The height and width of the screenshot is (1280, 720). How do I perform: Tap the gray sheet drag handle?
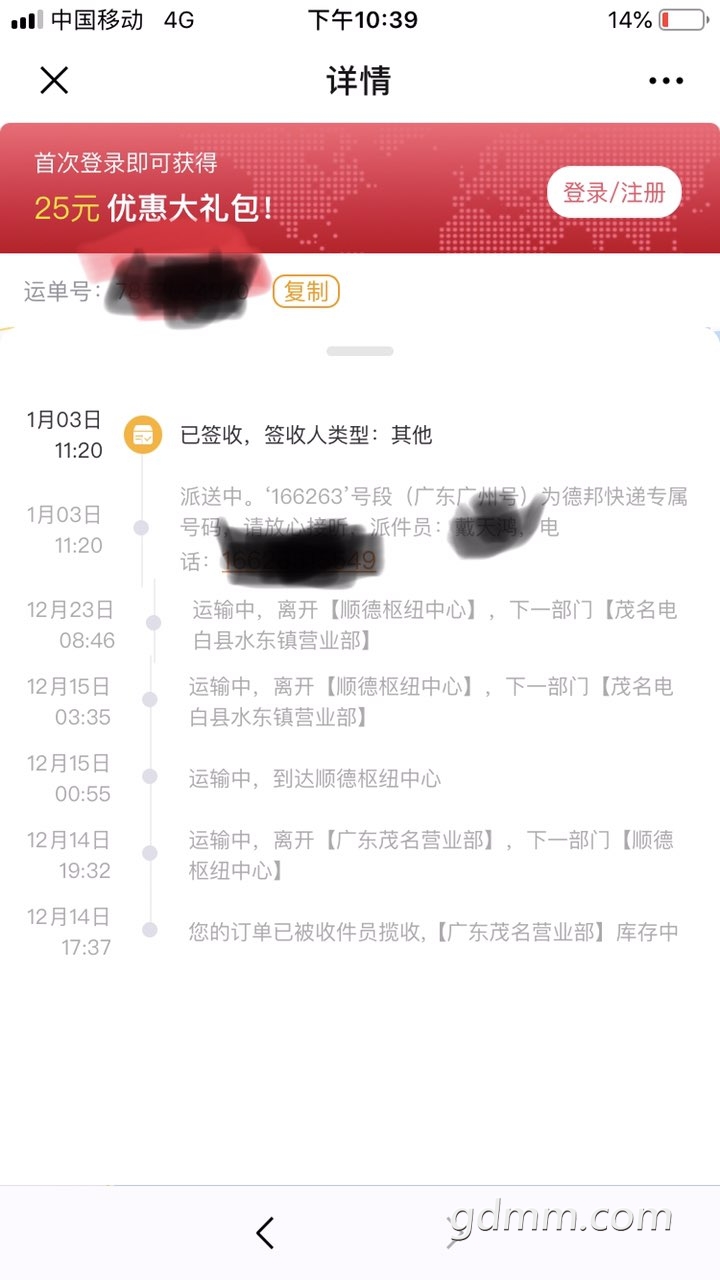tap(360, 351)
